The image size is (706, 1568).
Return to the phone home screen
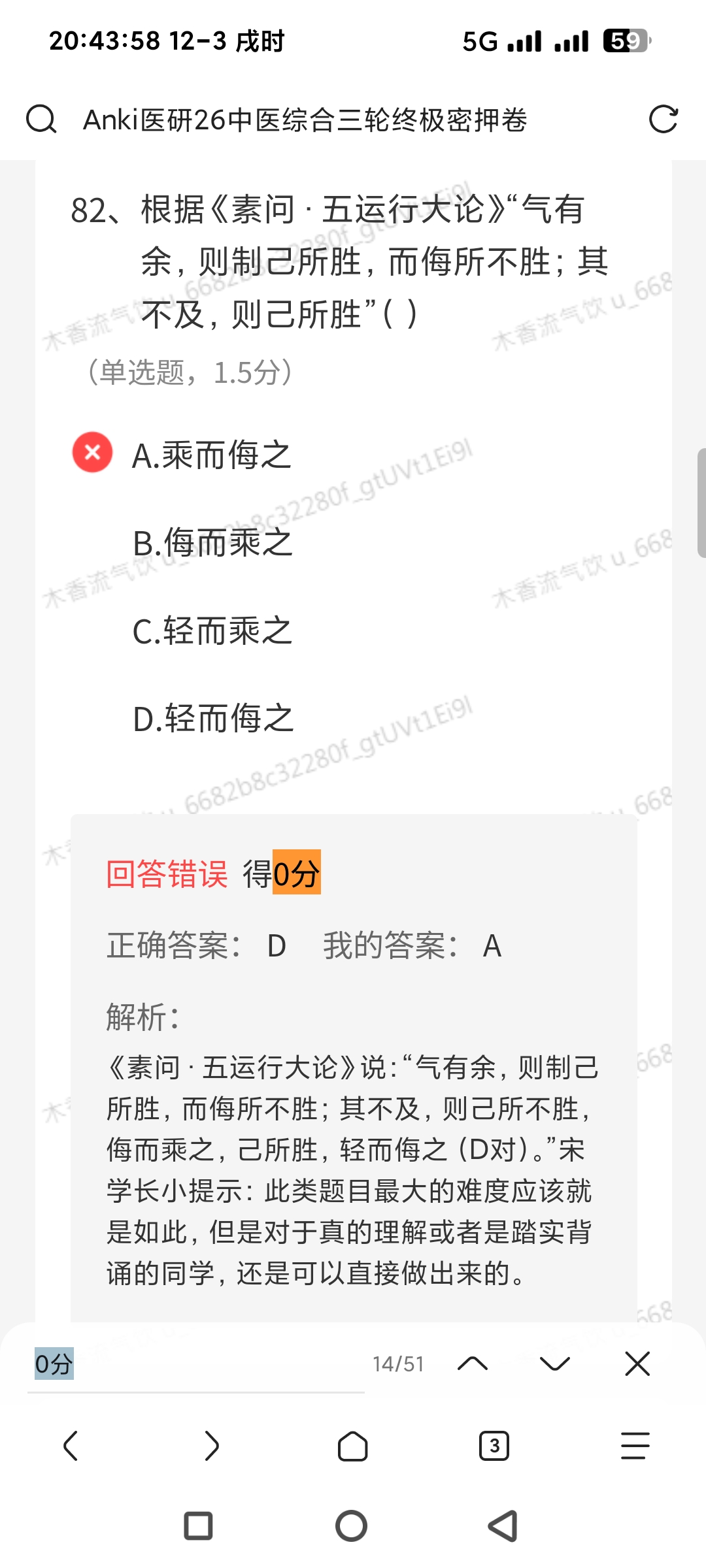(352, 1526)
